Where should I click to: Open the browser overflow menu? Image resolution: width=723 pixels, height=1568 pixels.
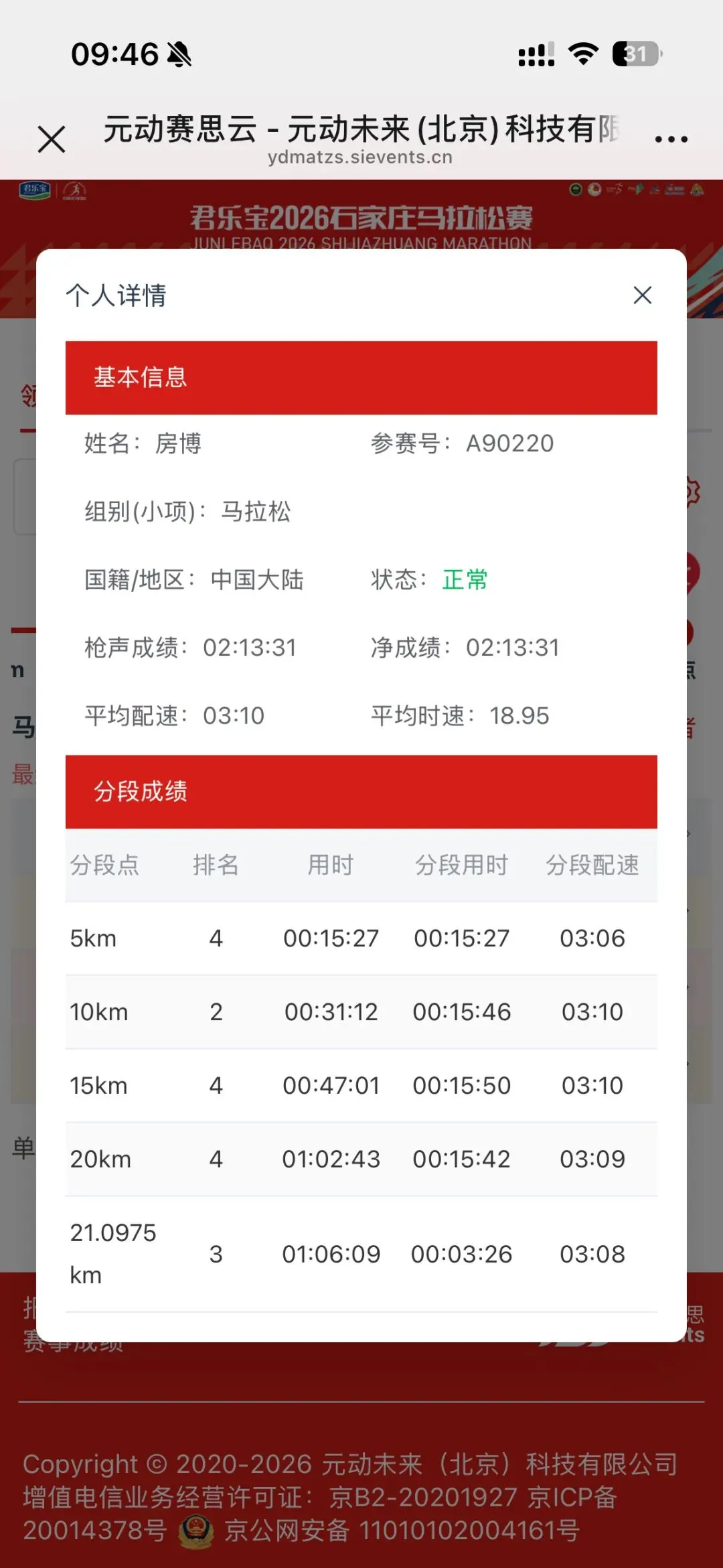tap(671, 139)
